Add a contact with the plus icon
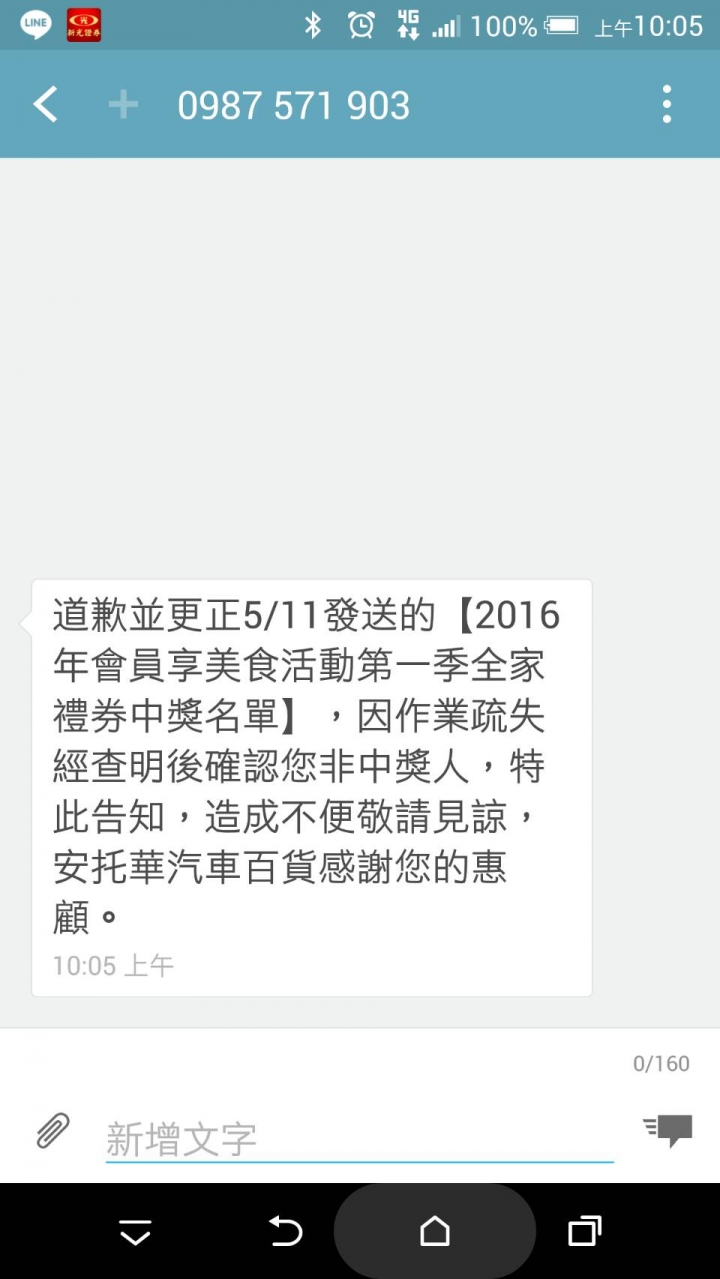Image resolution: width=720 pixels, height=1279 pixels. (x=123, y=105)
